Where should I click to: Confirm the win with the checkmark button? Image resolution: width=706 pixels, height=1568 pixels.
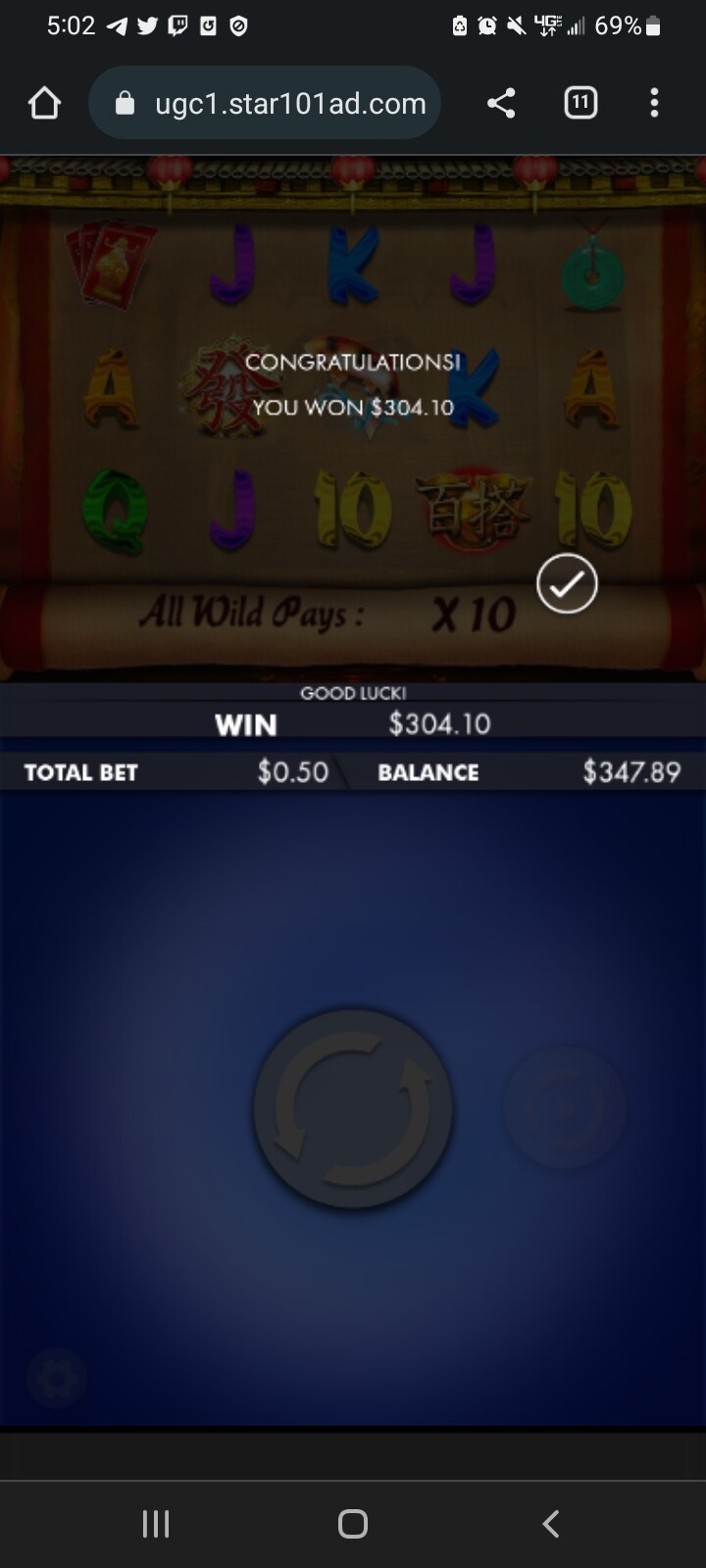567,585
